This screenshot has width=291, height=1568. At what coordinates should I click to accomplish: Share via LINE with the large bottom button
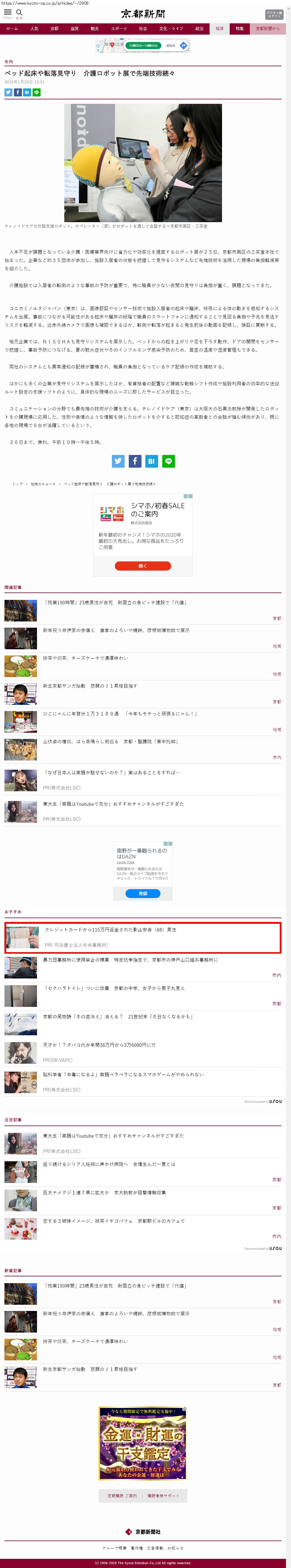(x=169, y=461)
